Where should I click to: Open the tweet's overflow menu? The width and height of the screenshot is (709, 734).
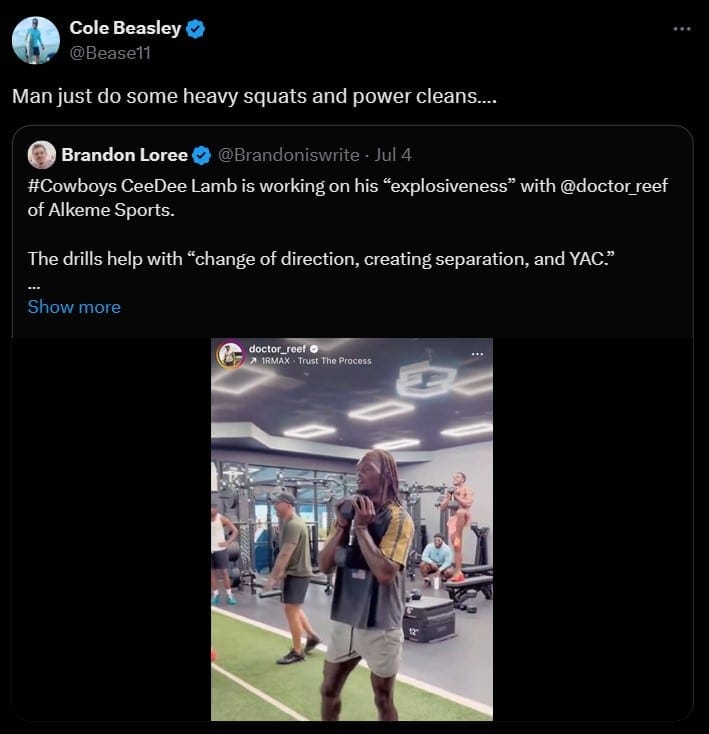point(682,29)
